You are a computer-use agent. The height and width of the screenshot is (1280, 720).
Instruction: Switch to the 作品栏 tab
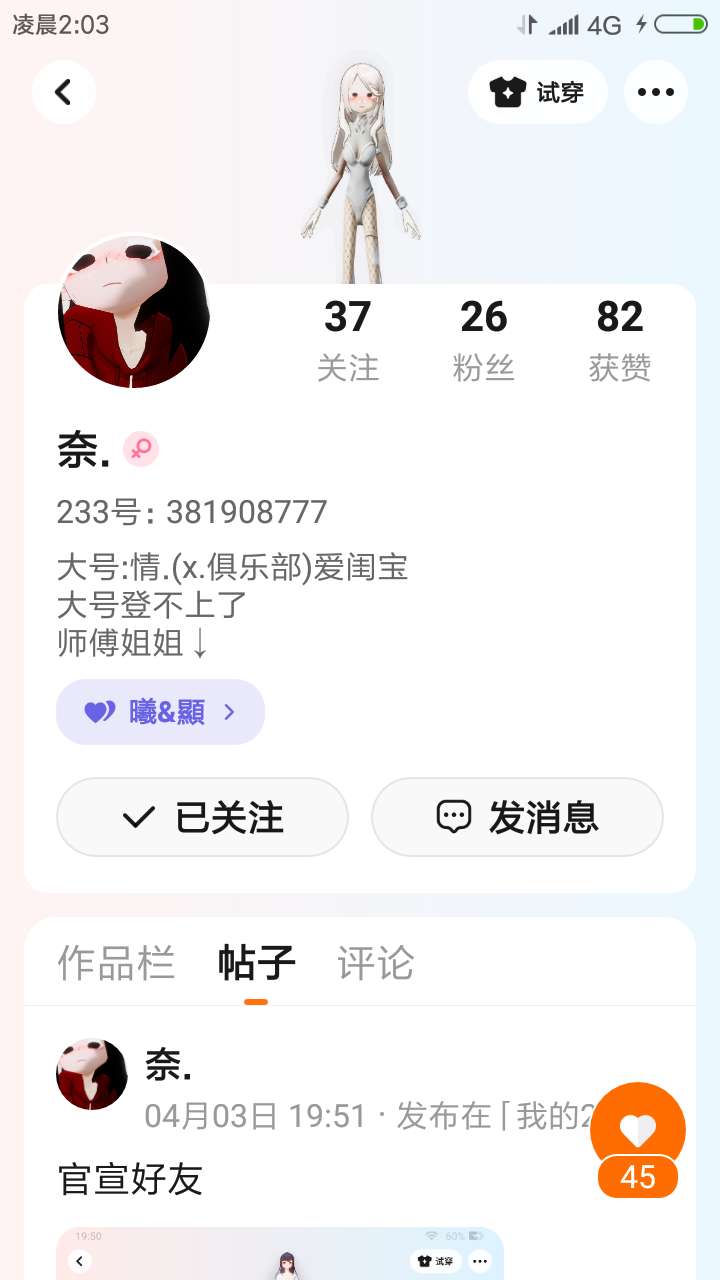[116, 962]
